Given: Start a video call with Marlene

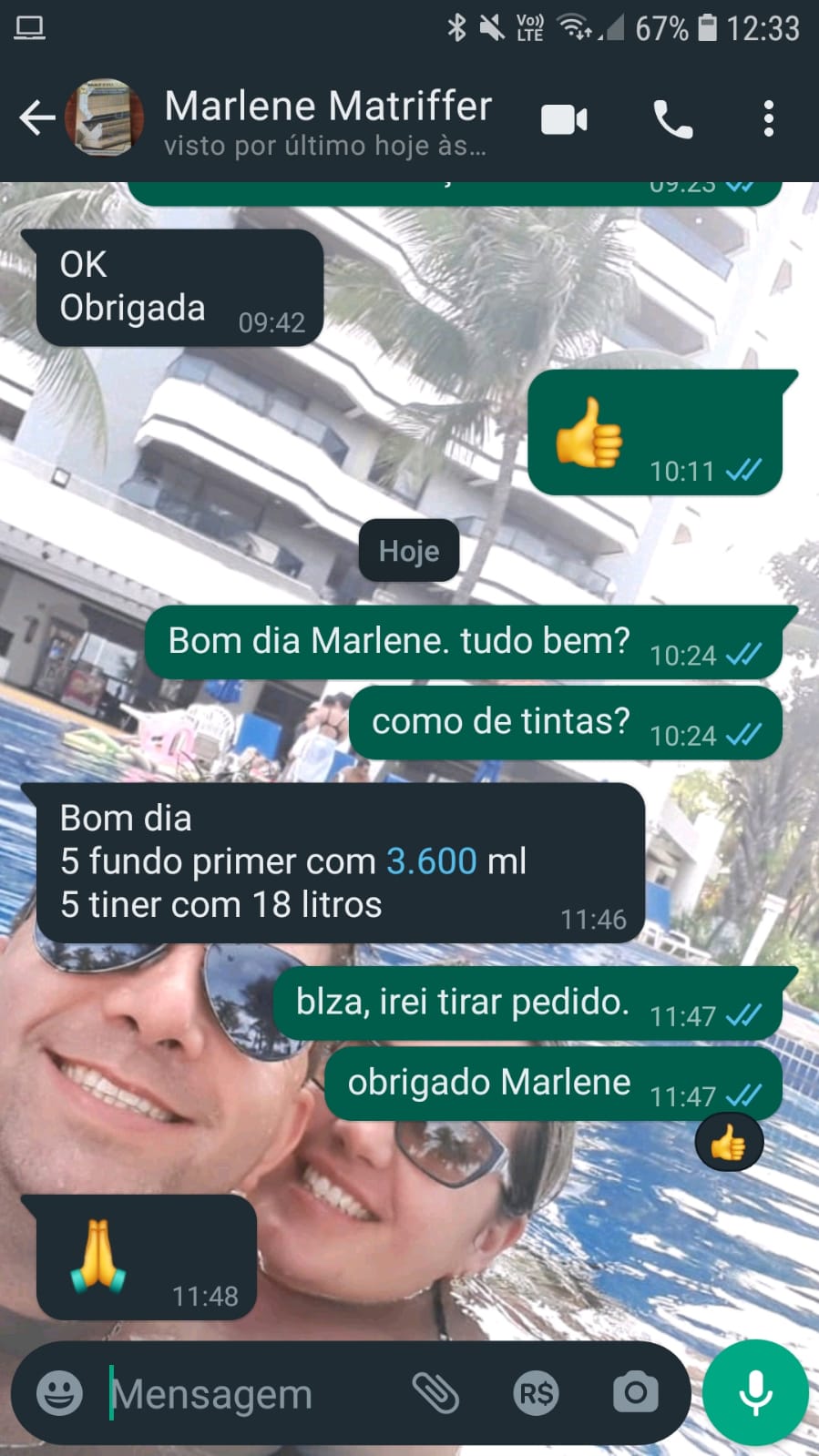Looking at the screenshot, I should [564, 119].
